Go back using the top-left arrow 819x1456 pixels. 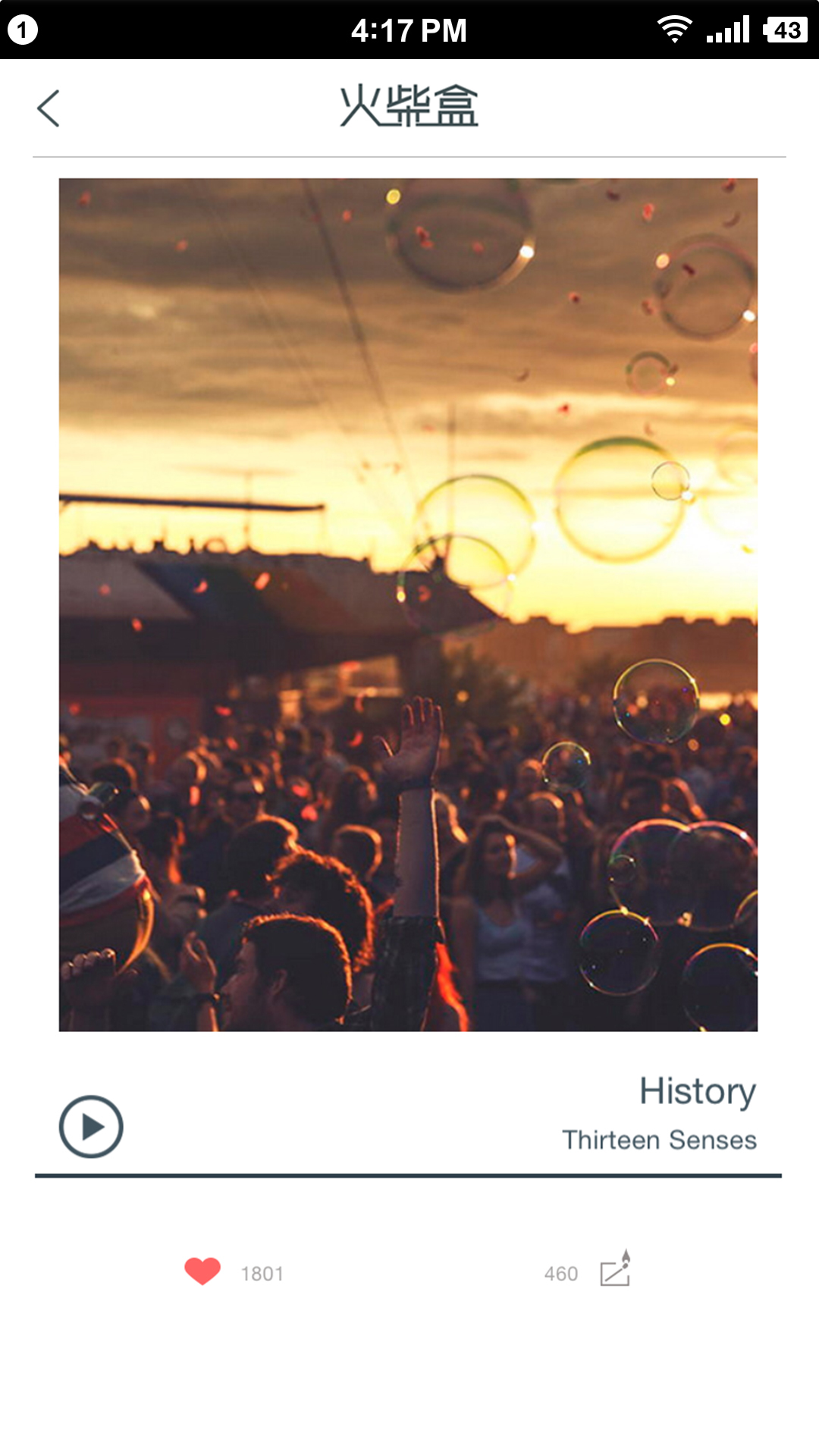tap(49, 108)
